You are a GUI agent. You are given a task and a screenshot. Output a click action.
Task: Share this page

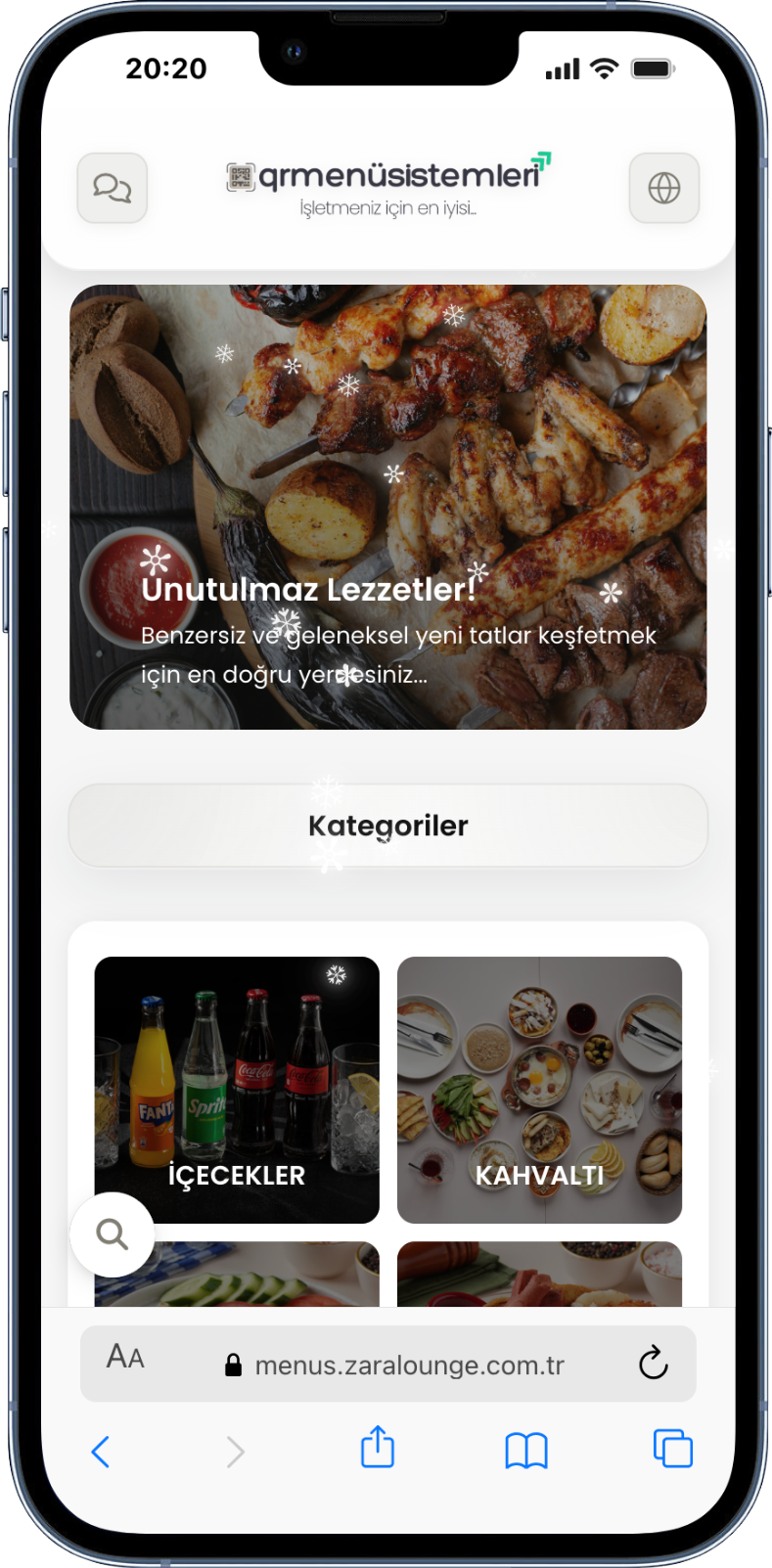click(x=377, y=1448)
